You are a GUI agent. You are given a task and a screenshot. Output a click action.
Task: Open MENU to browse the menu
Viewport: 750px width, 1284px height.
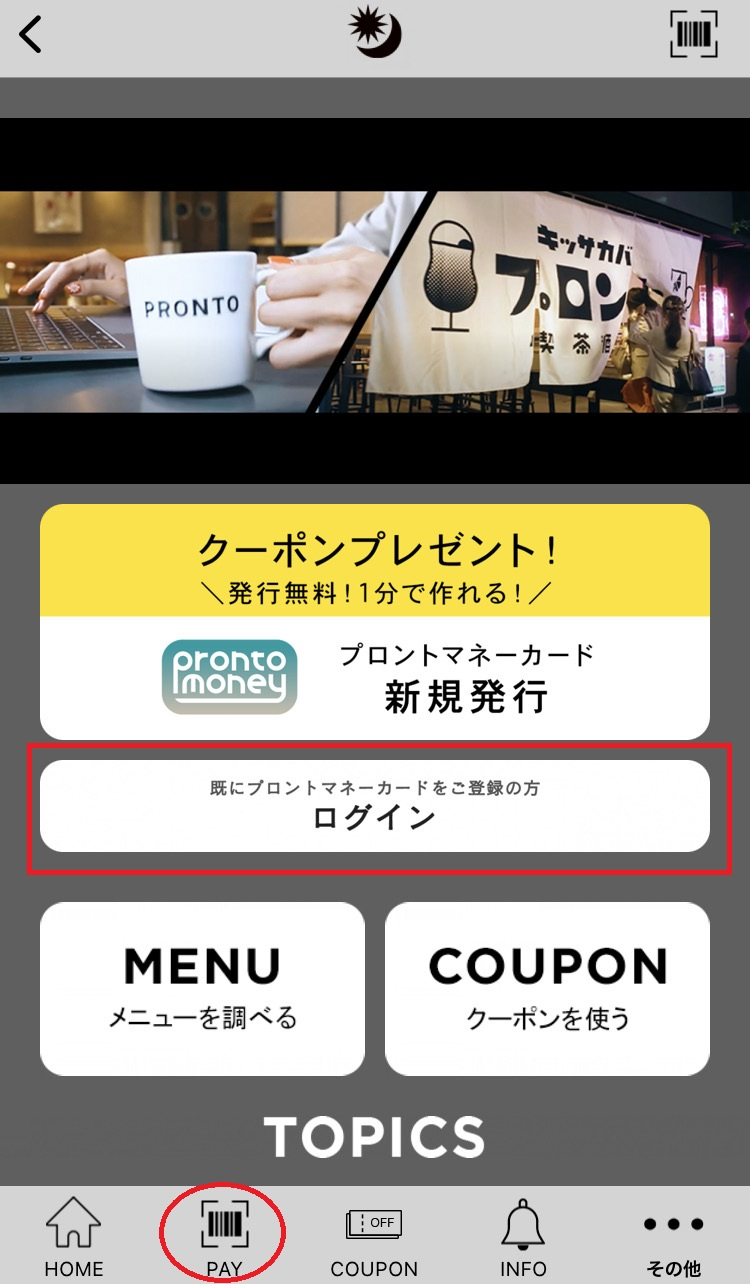202,988
